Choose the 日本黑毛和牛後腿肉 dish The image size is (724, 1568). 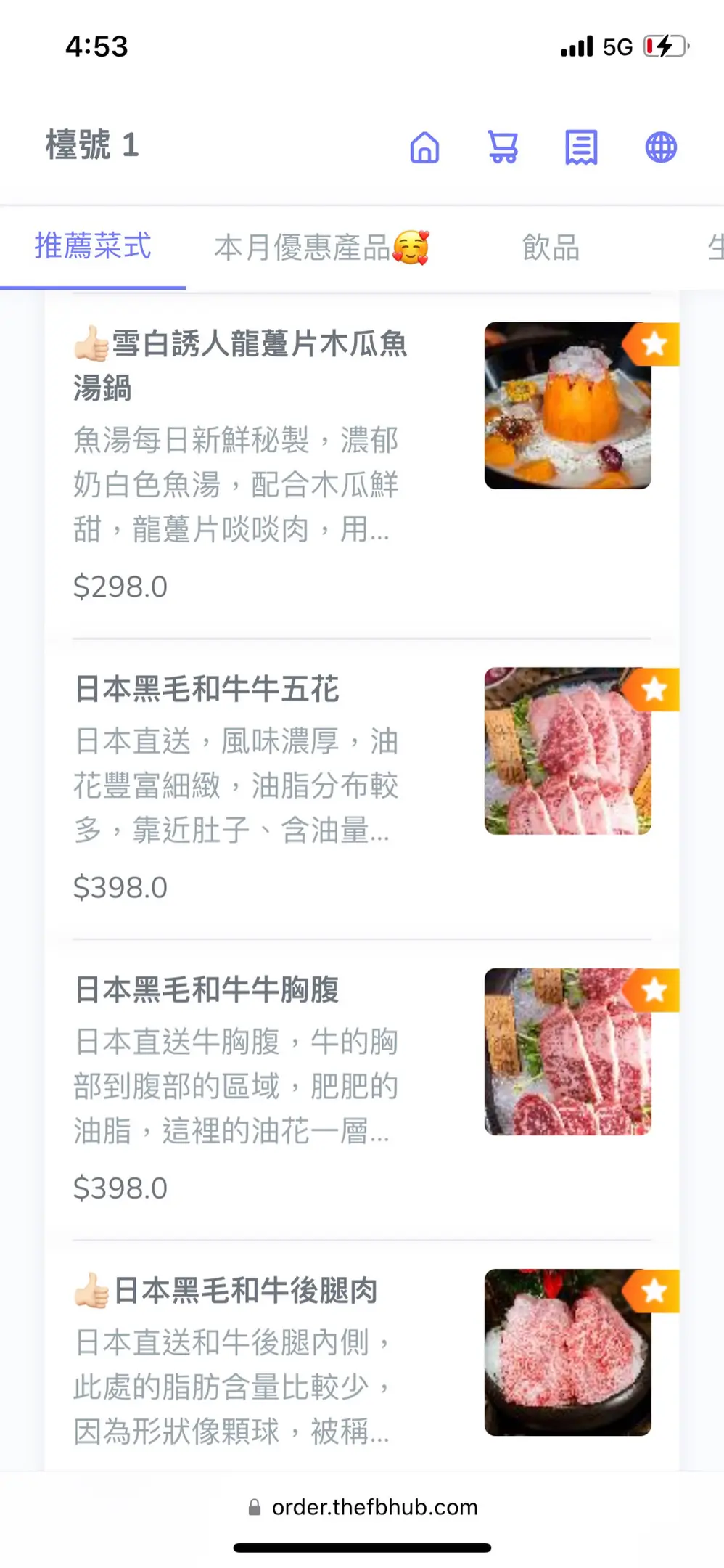pyautogui.click(x=245, y=1291)
